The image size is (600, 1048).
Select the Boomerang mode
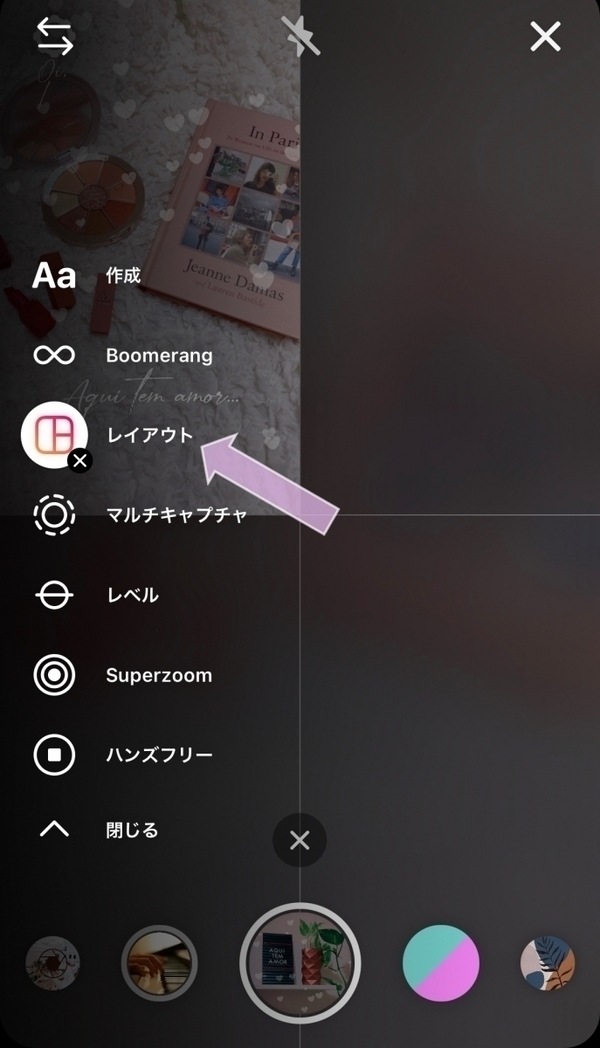coord(54,355)
